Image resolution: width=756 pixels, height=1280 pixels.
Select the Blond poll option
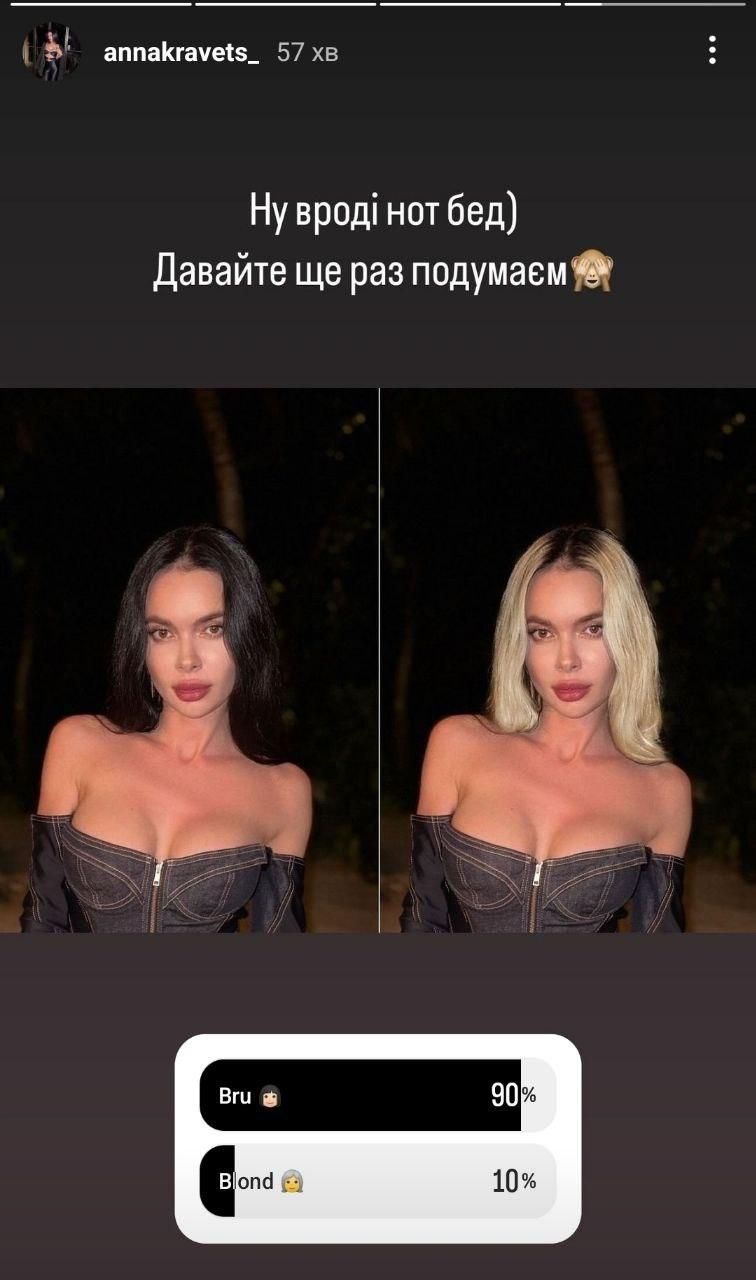pyautogui.click(x=378, y=1181)
